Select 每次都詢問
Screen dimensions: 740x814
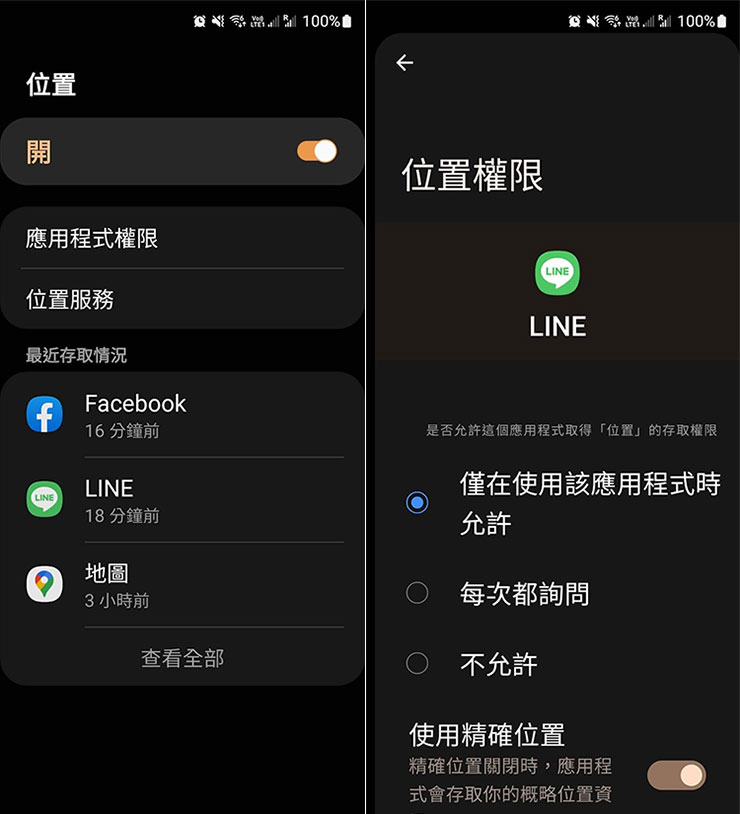418,593
